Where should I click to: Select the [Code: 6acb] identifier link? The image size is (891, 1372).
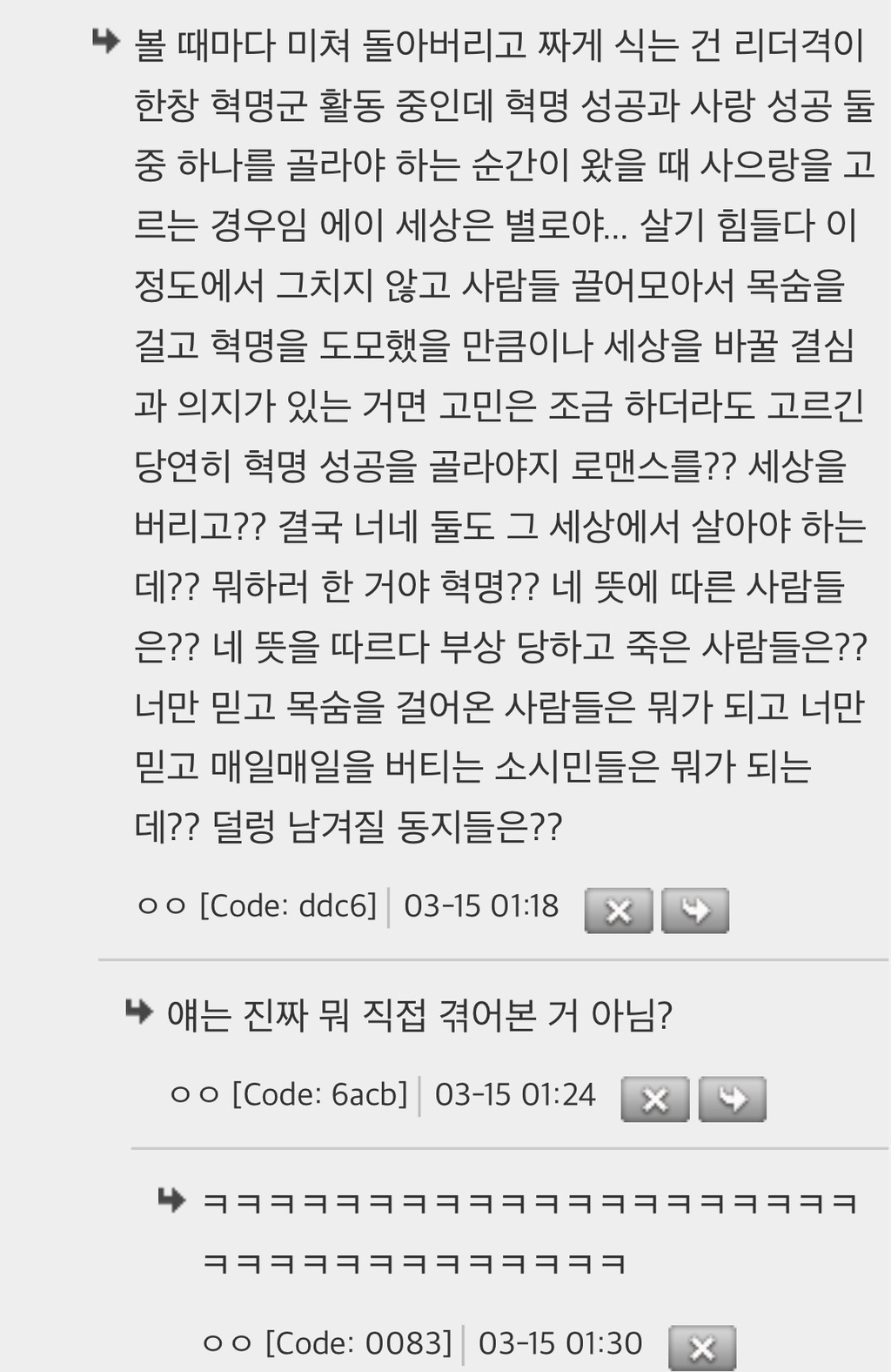click(x=320, y=1094)
